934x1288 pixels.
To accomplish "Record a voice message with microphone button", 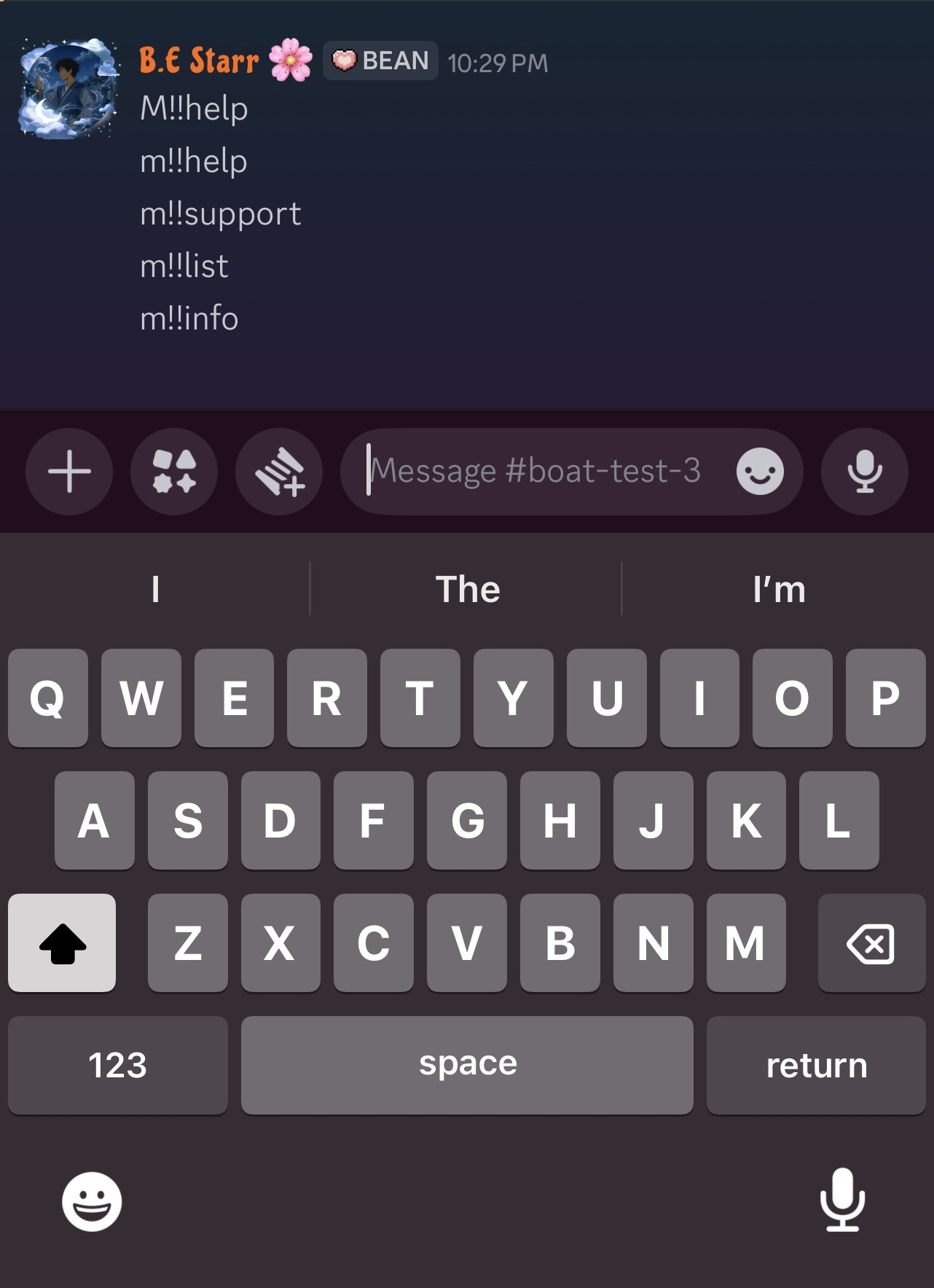I will [x=865, y=472].
